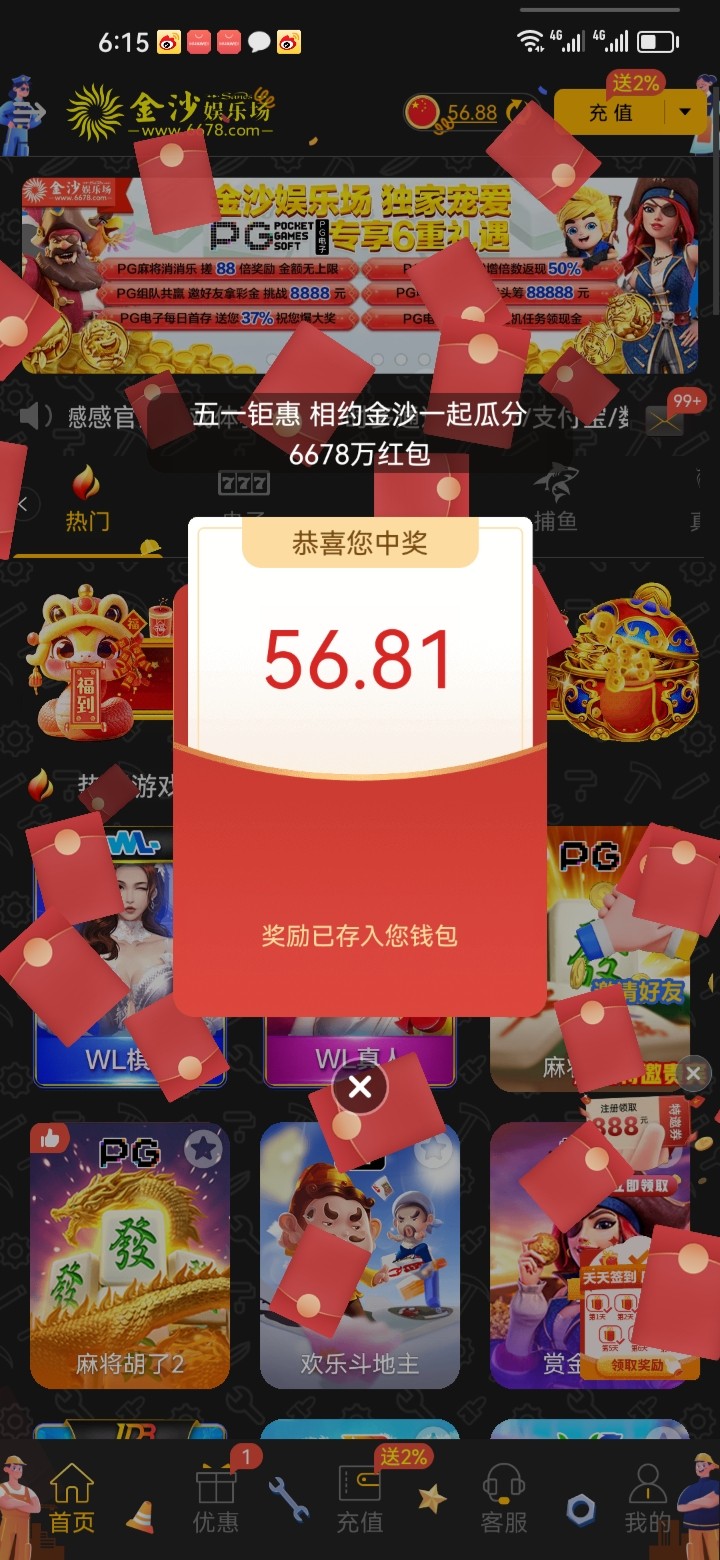Favorite the 麻将胡了2 game with star
The image size is (720, 1560).
coord(204,1149)
